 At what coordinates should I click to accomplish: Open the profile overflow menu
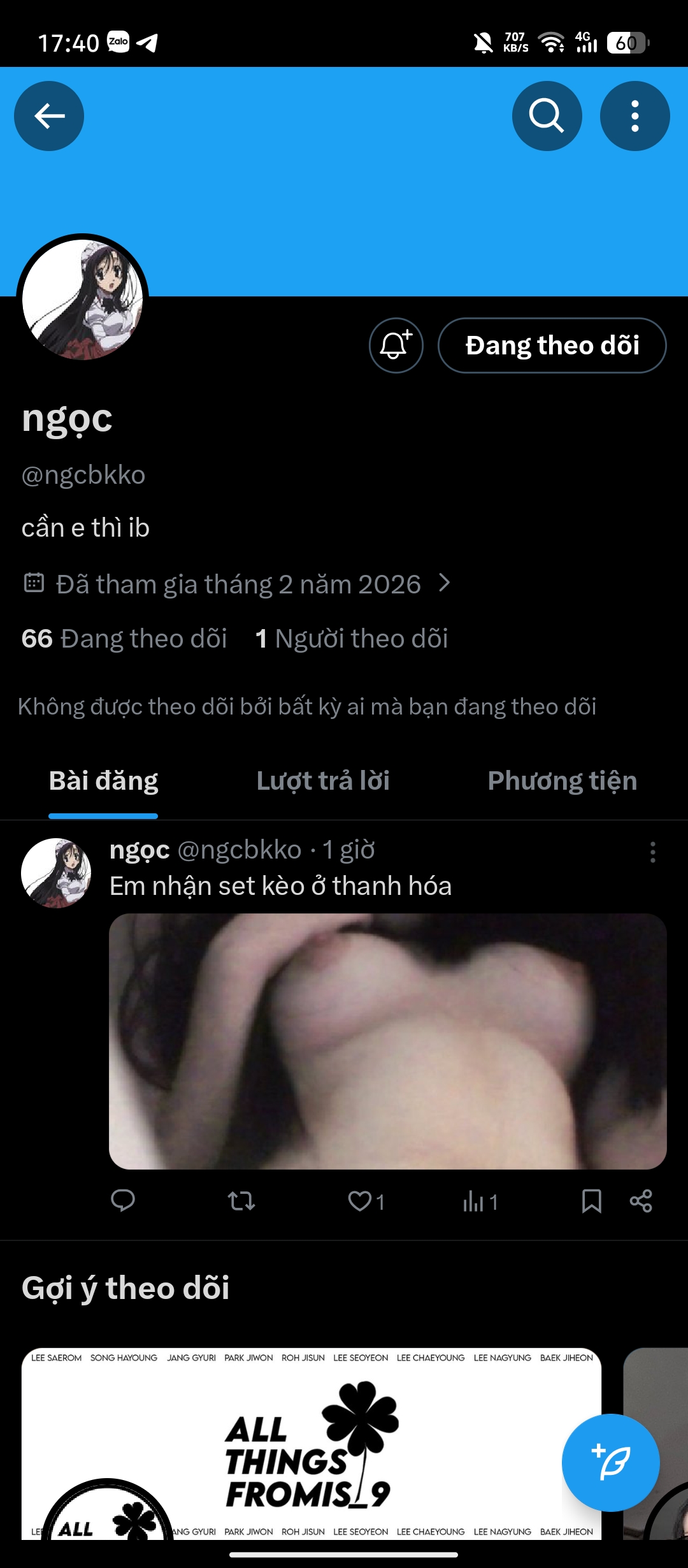click(x=634, y=116)
